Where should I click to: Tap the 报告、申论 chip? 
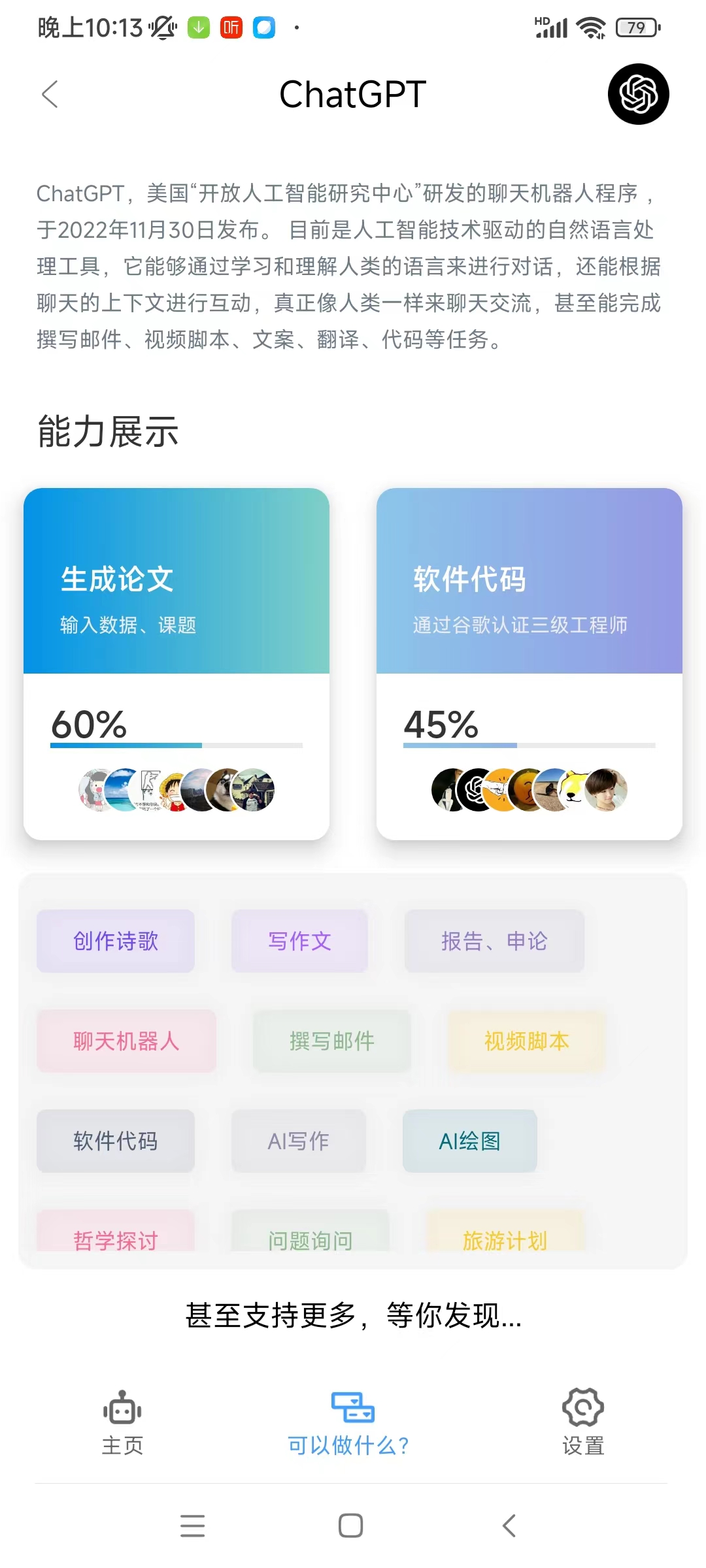[x=494, y=941]
